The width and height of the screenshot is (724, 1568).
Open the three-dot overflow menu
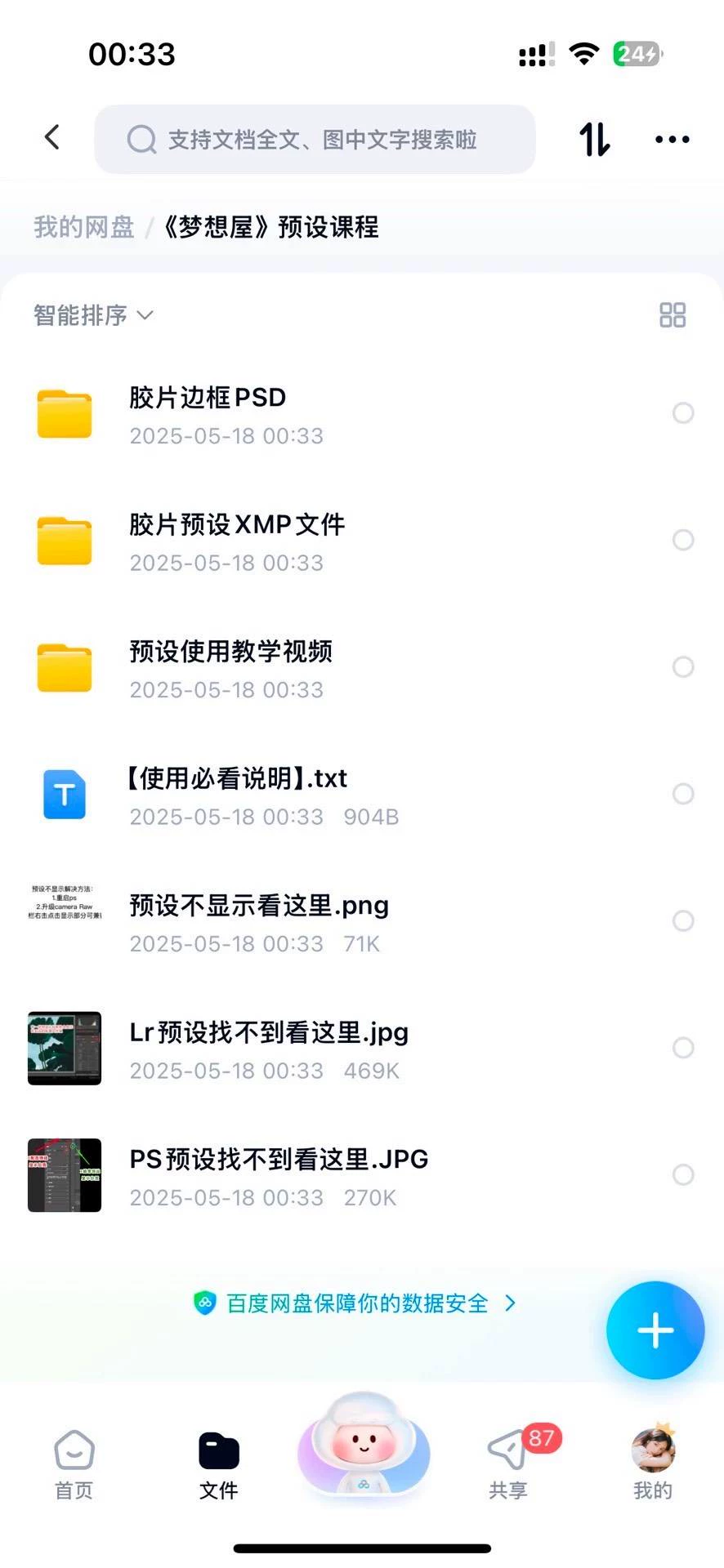672,140
